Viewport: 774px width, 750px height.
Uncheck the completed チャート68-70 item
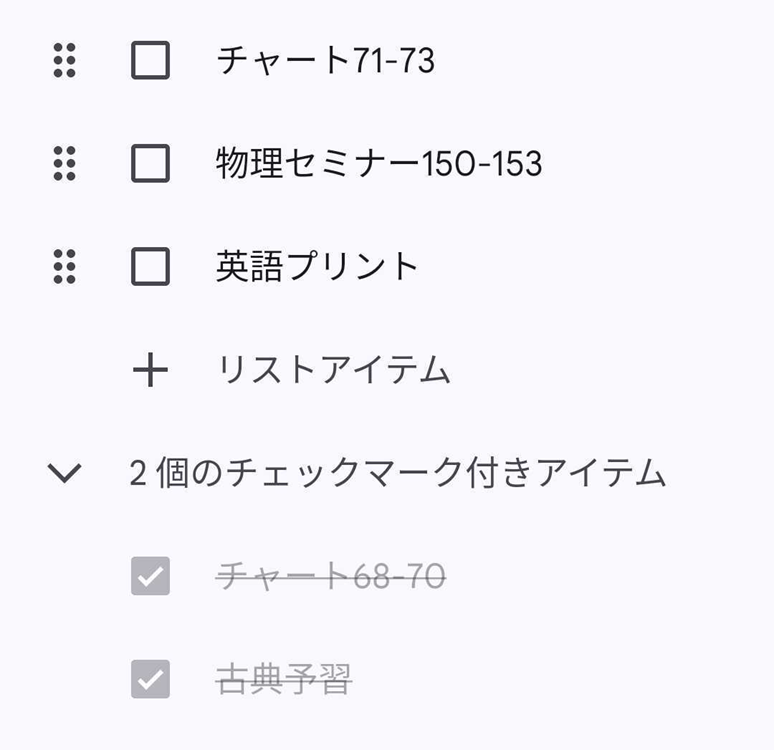150,576
